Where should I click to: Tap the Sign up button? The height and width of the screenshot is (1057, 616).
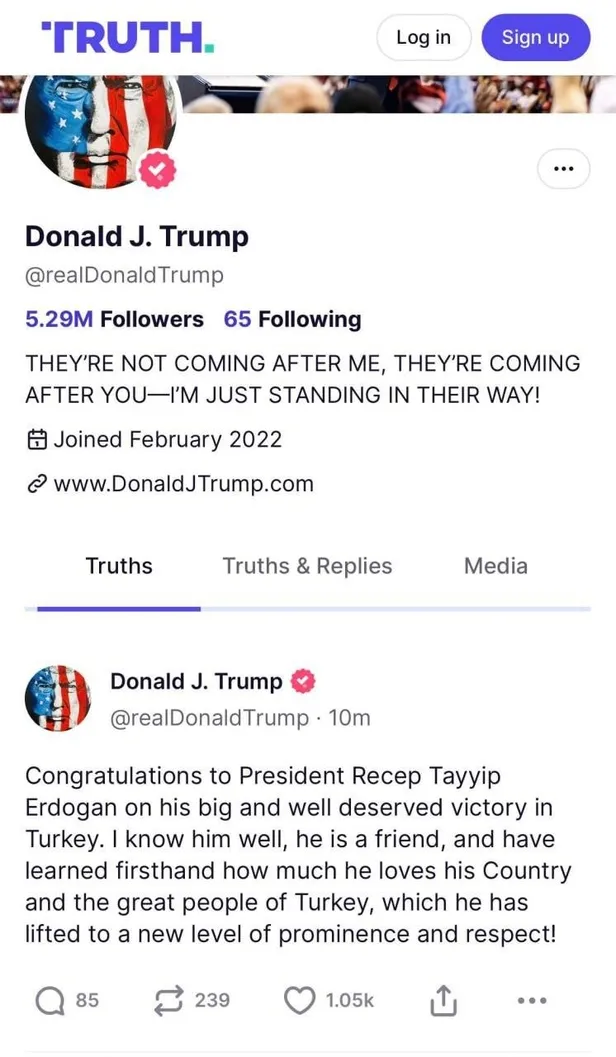tap(535, 38)
